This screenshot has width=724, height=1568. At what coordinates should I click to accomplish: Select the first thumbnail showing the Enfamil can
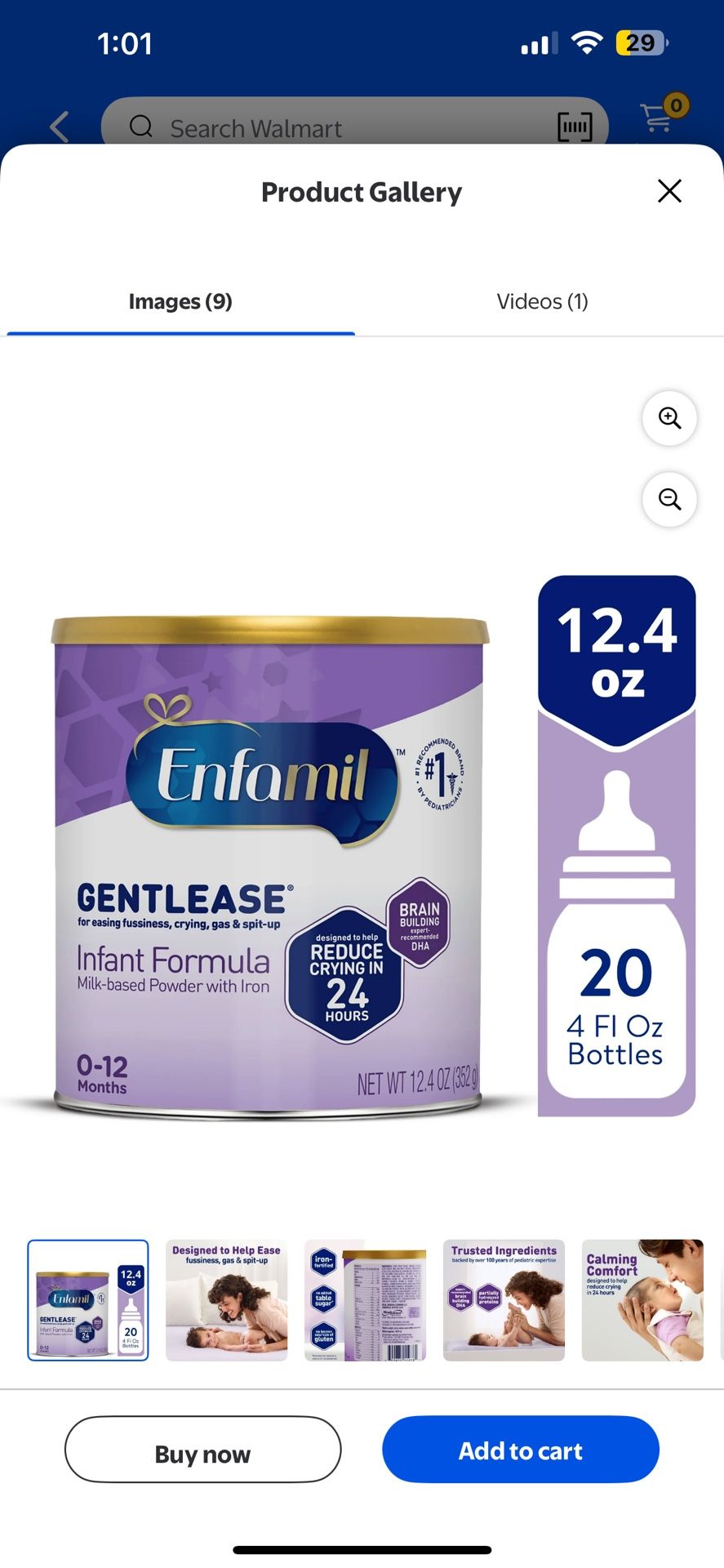click(88, 1300)
